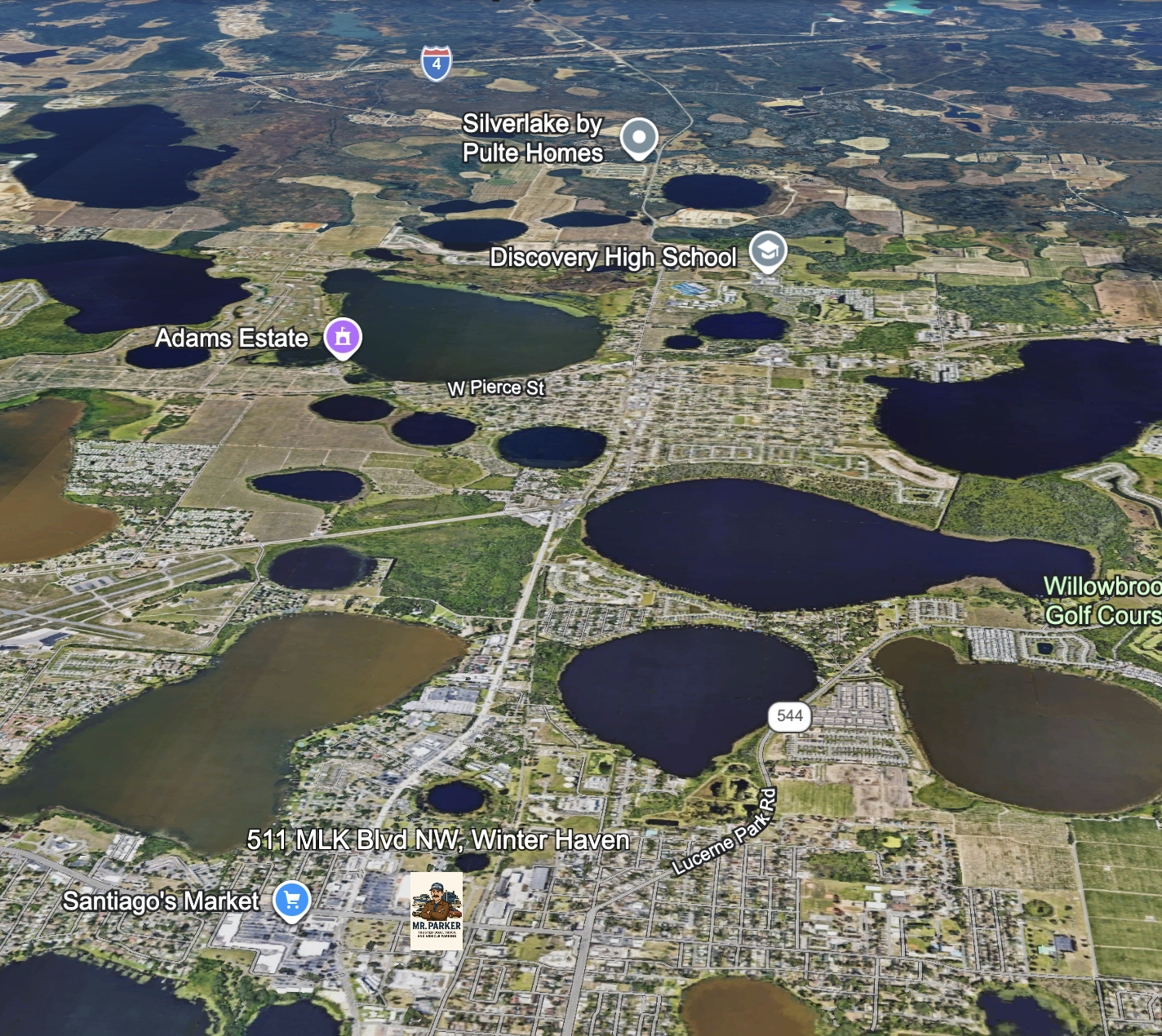Select the Willowbrook Golf Course label
Screen dimensions: 1162x1036
(1102, 600)
